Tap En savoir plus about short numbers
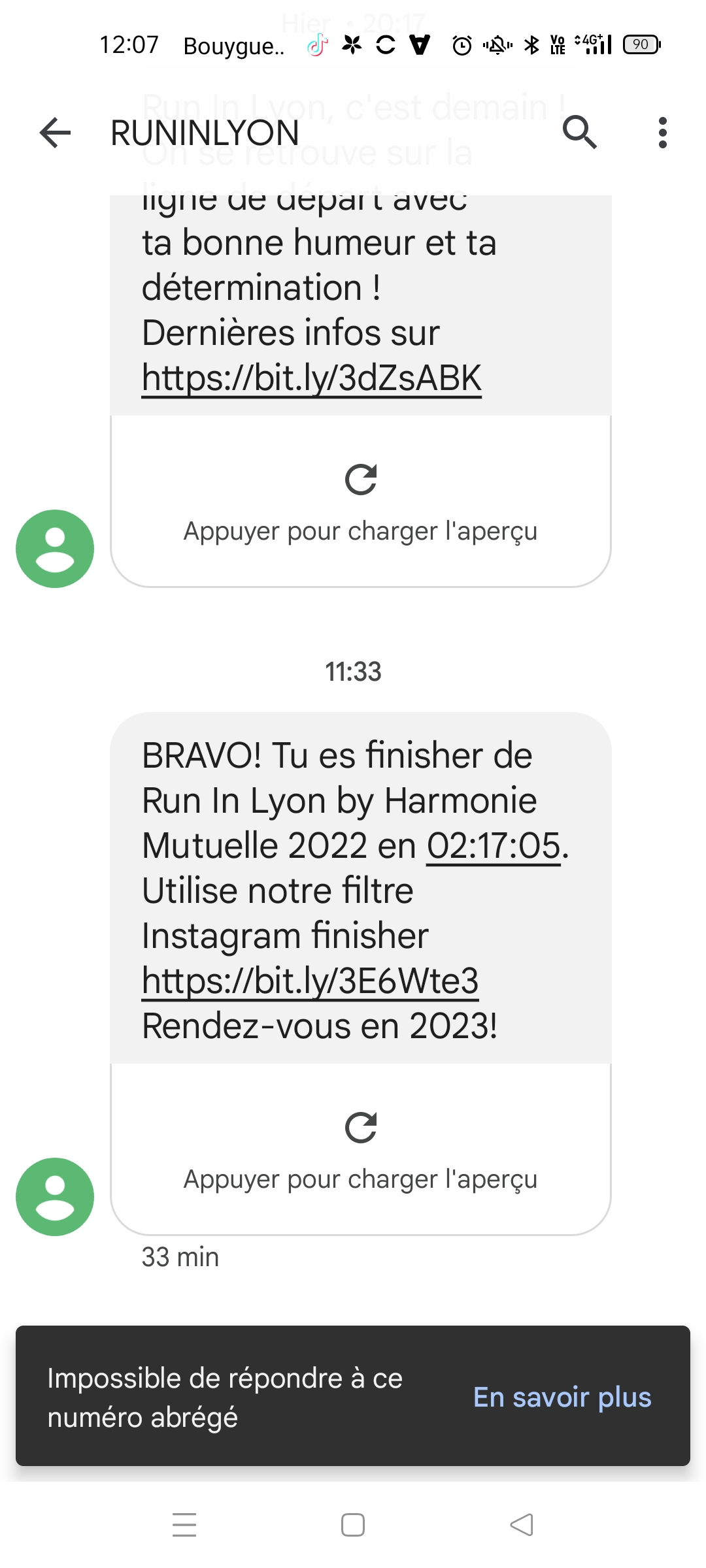The height and width of the screenshot is (1568, 706). (x=562, y=1397)
